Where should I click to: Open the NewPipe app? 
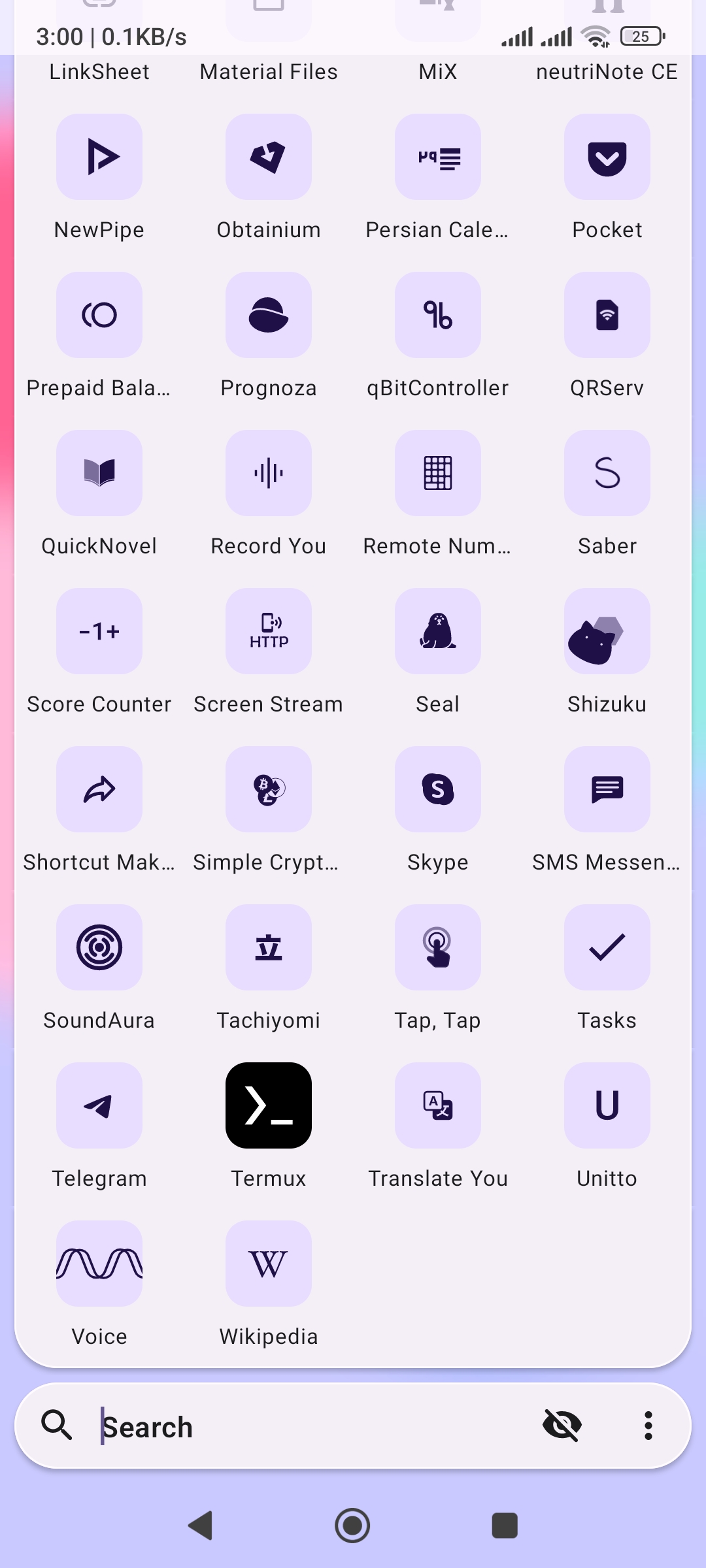tap(99, 157)
